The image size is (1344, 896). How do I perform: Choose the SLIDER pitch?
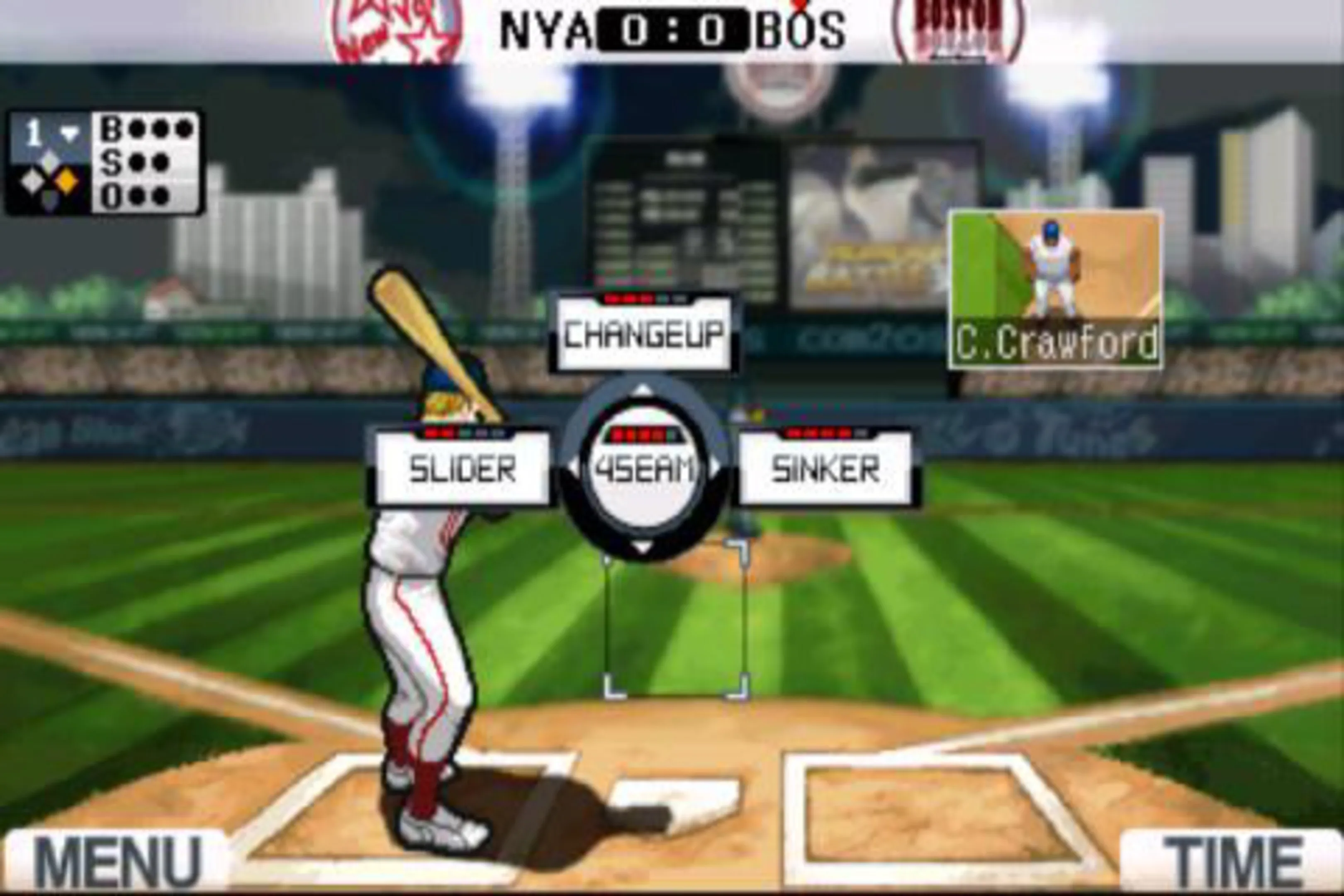(462, 469)
